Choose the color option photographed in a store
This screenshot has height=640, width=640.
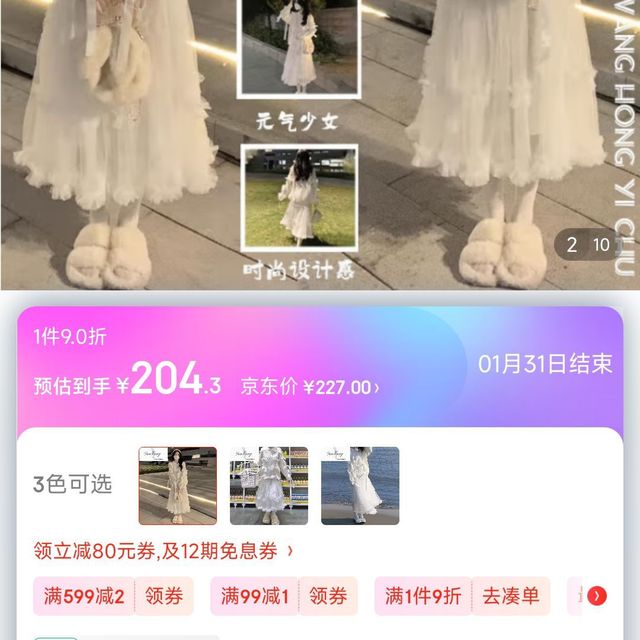269,486
